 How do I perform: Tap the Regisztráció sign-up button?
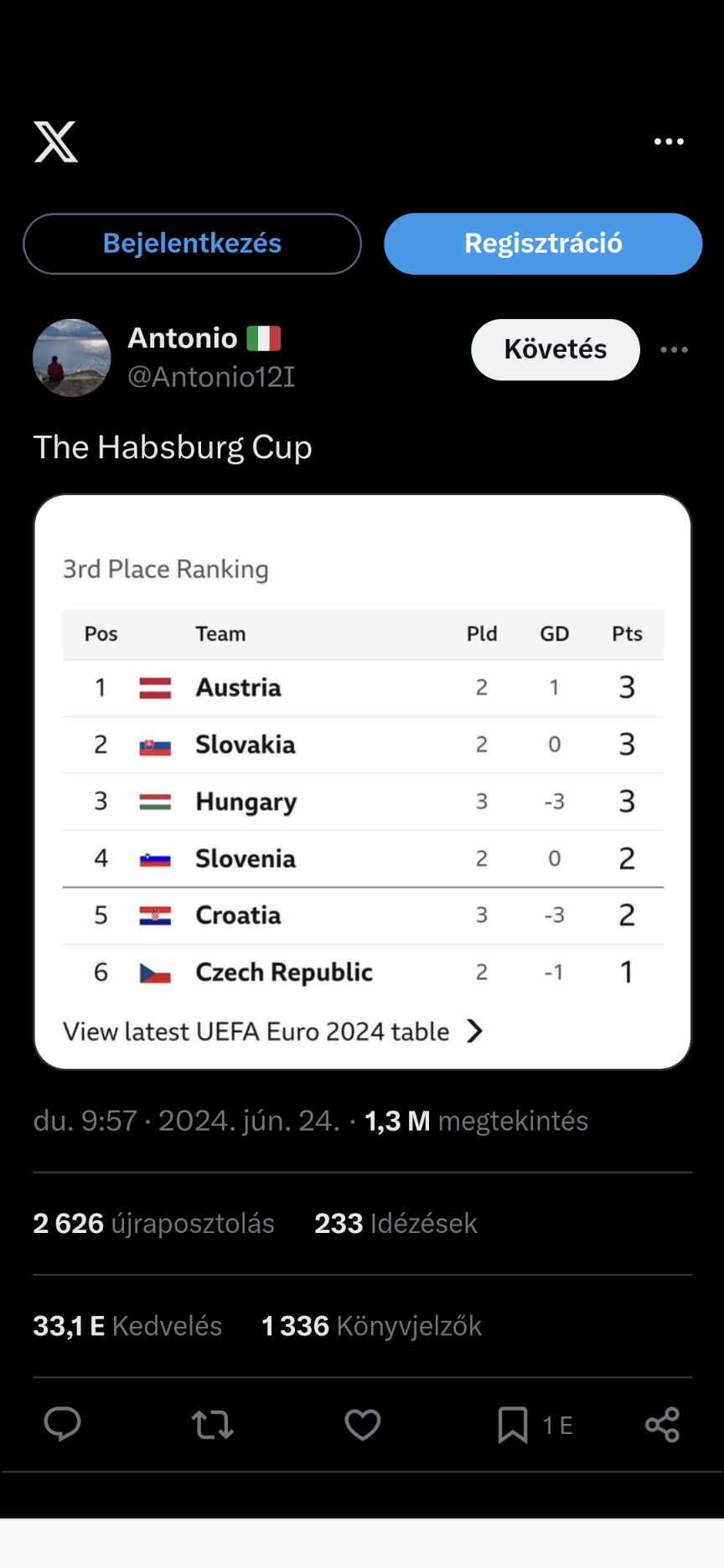click(543, 244)
